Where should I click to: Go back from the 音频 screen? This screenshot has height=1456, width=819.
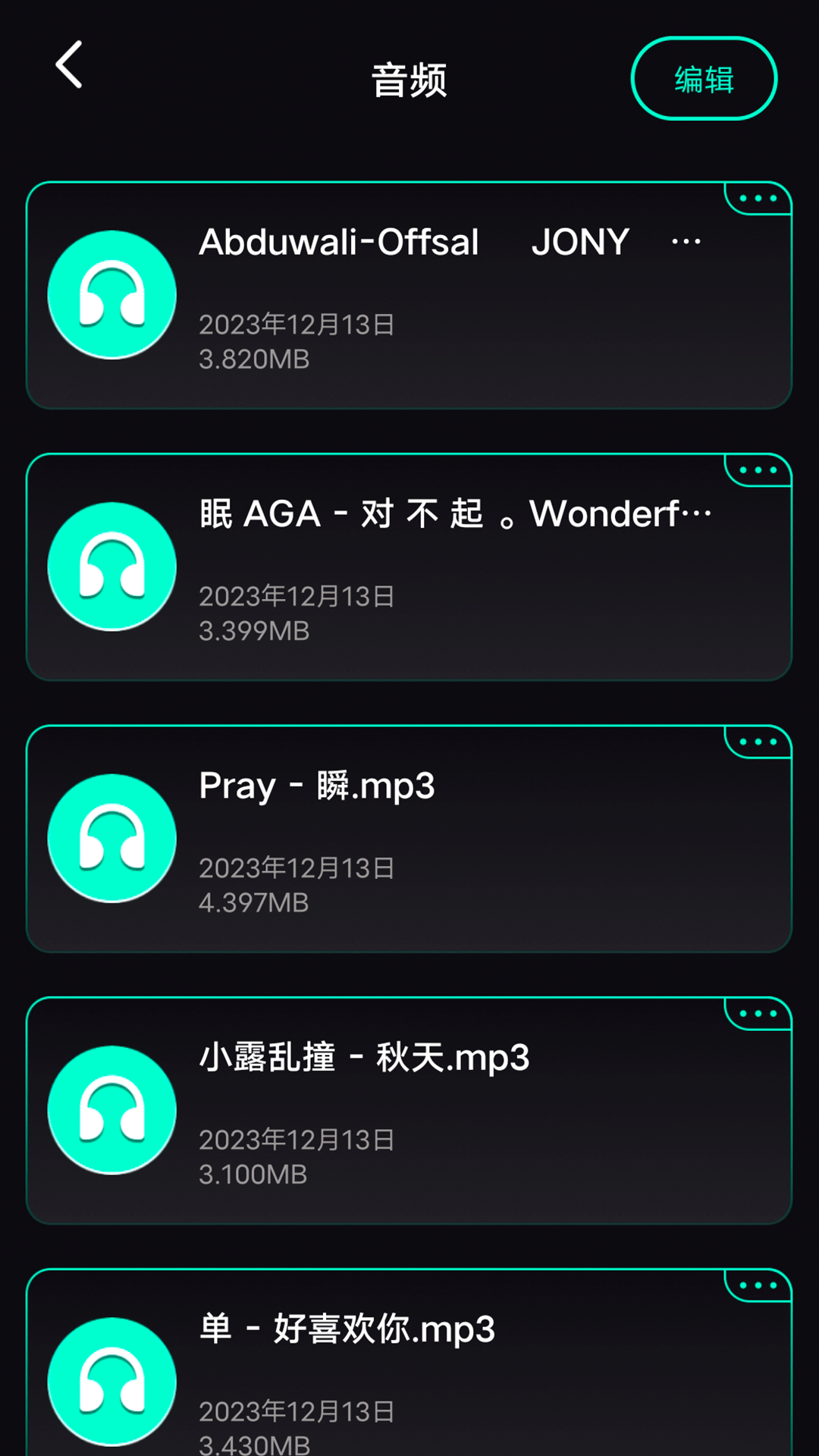pos(69,65)
